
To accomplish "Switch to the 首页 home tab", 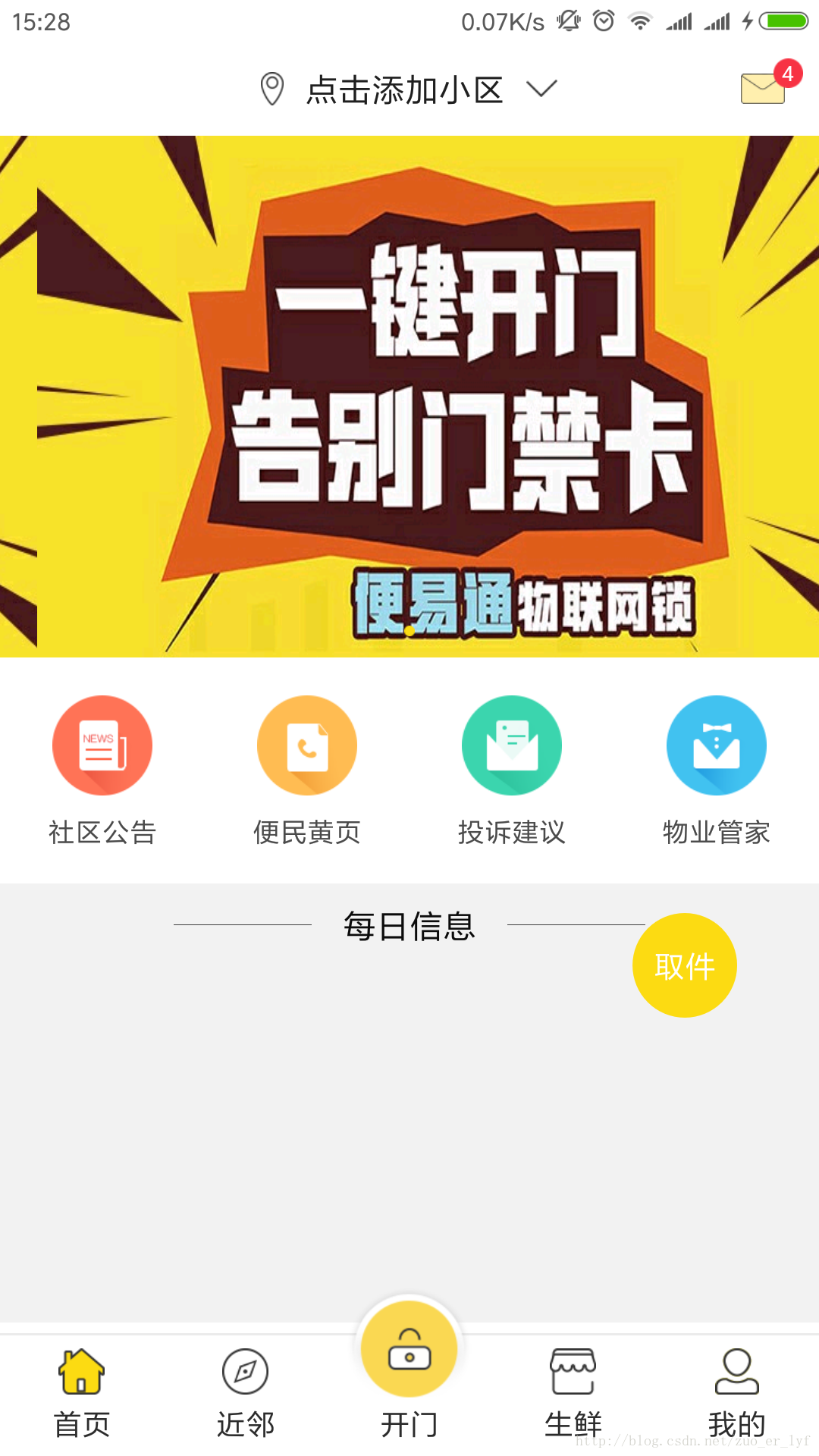I will (x=82, y=1394).
